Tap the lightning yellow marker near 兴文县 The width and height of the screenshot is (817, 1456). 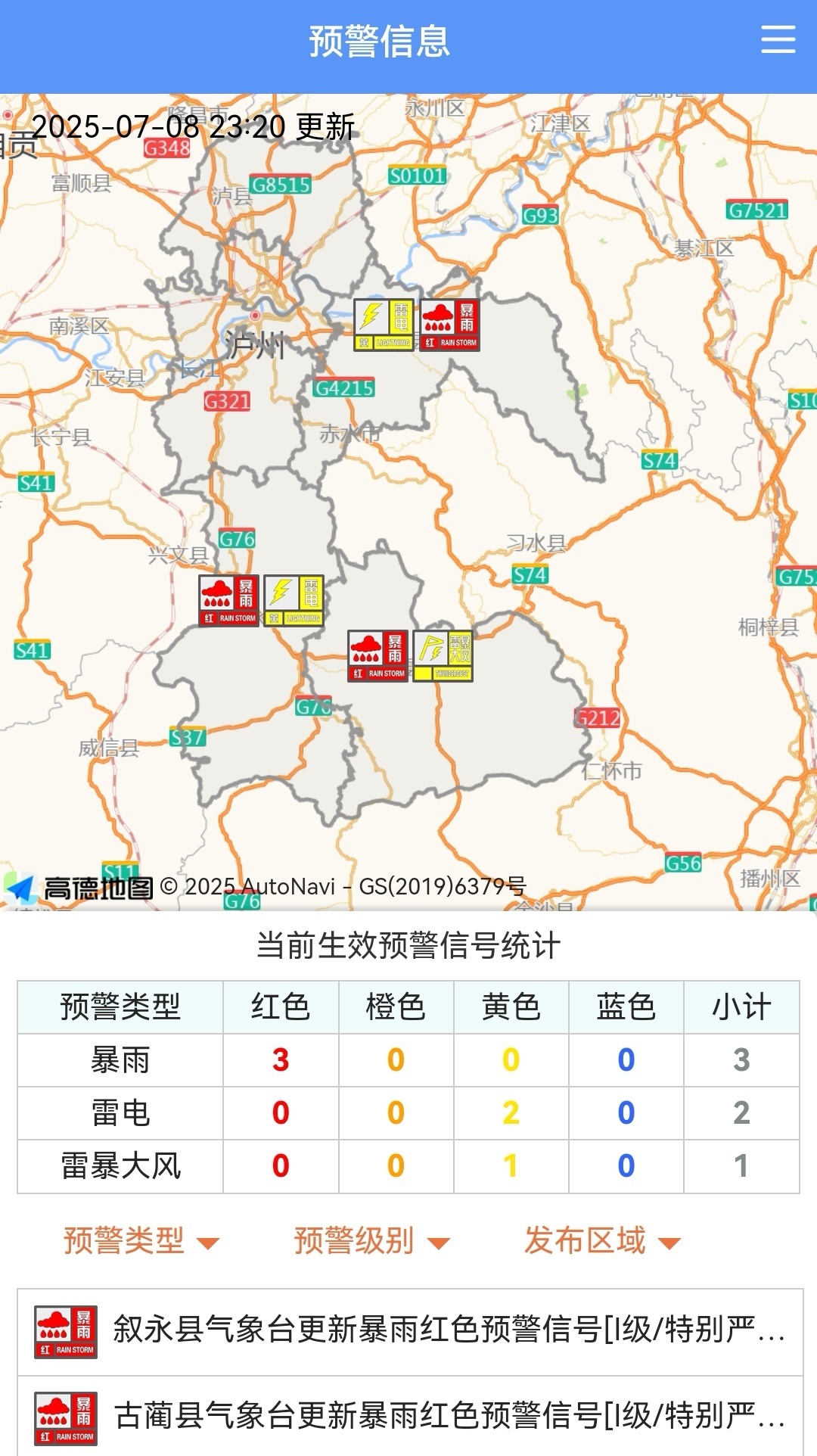click(x=294, y=600)
